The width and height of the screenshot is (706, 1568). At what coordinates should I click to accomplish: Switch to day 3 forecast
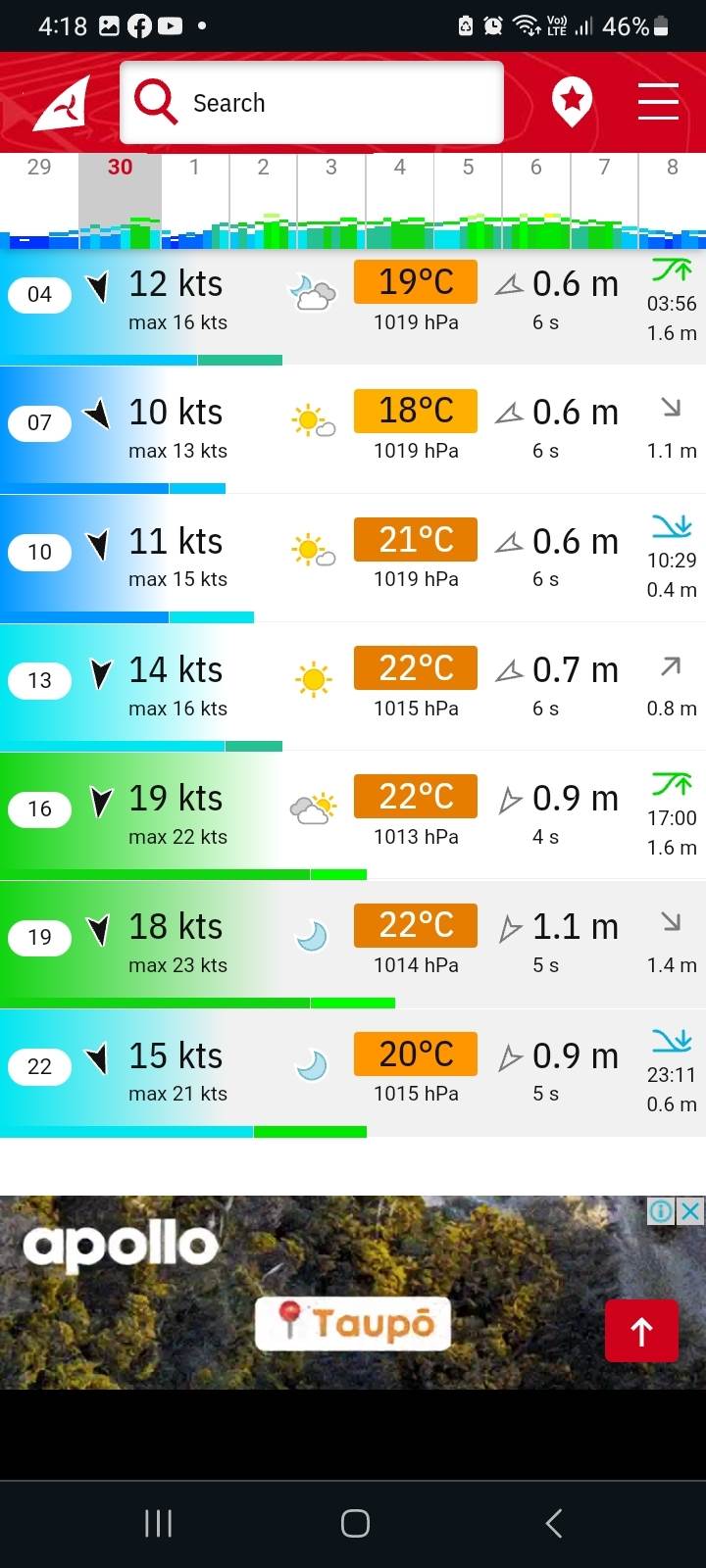(331, 168)
